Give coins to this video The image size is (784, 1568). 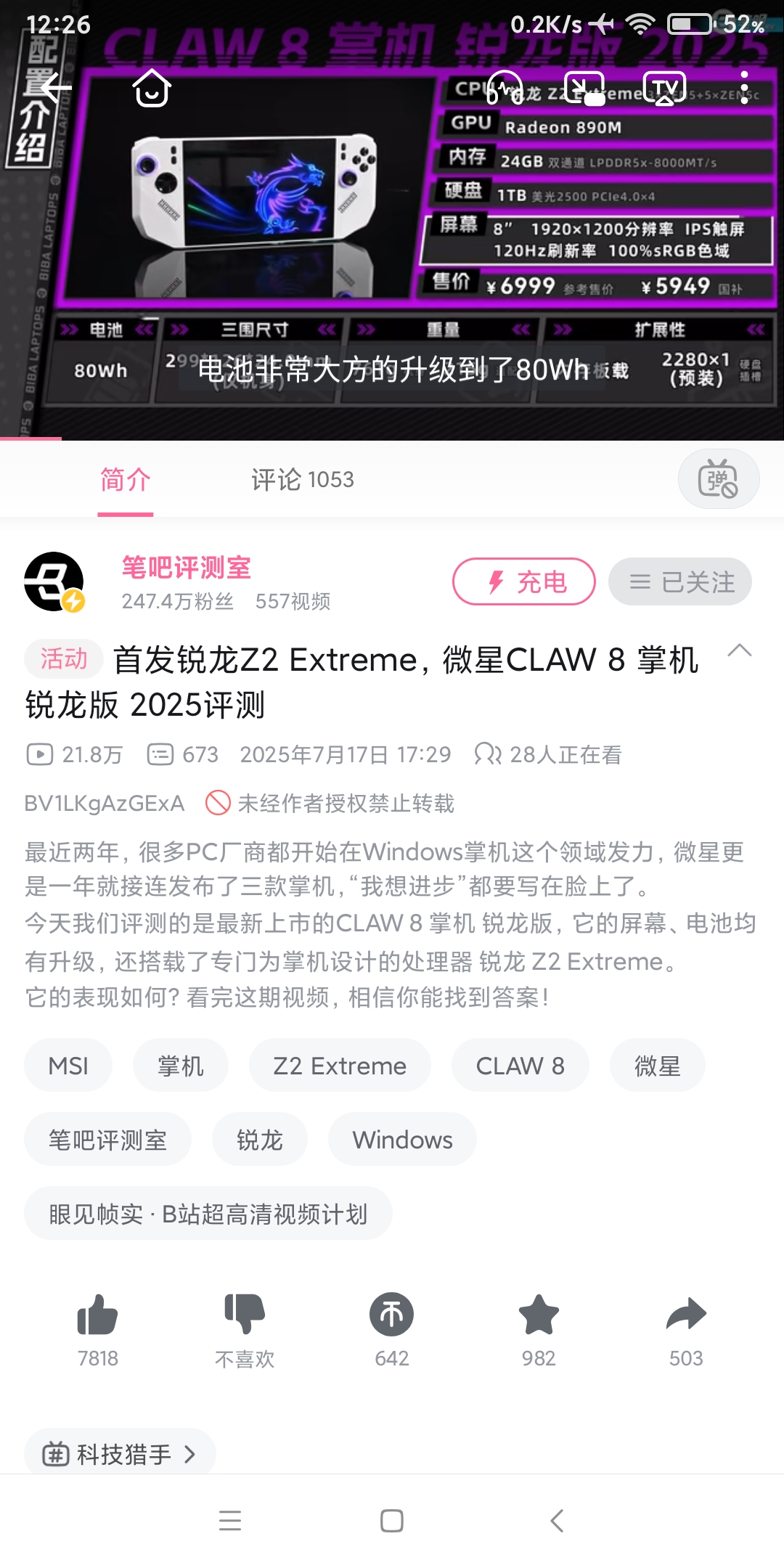(x=392, y=1315)
